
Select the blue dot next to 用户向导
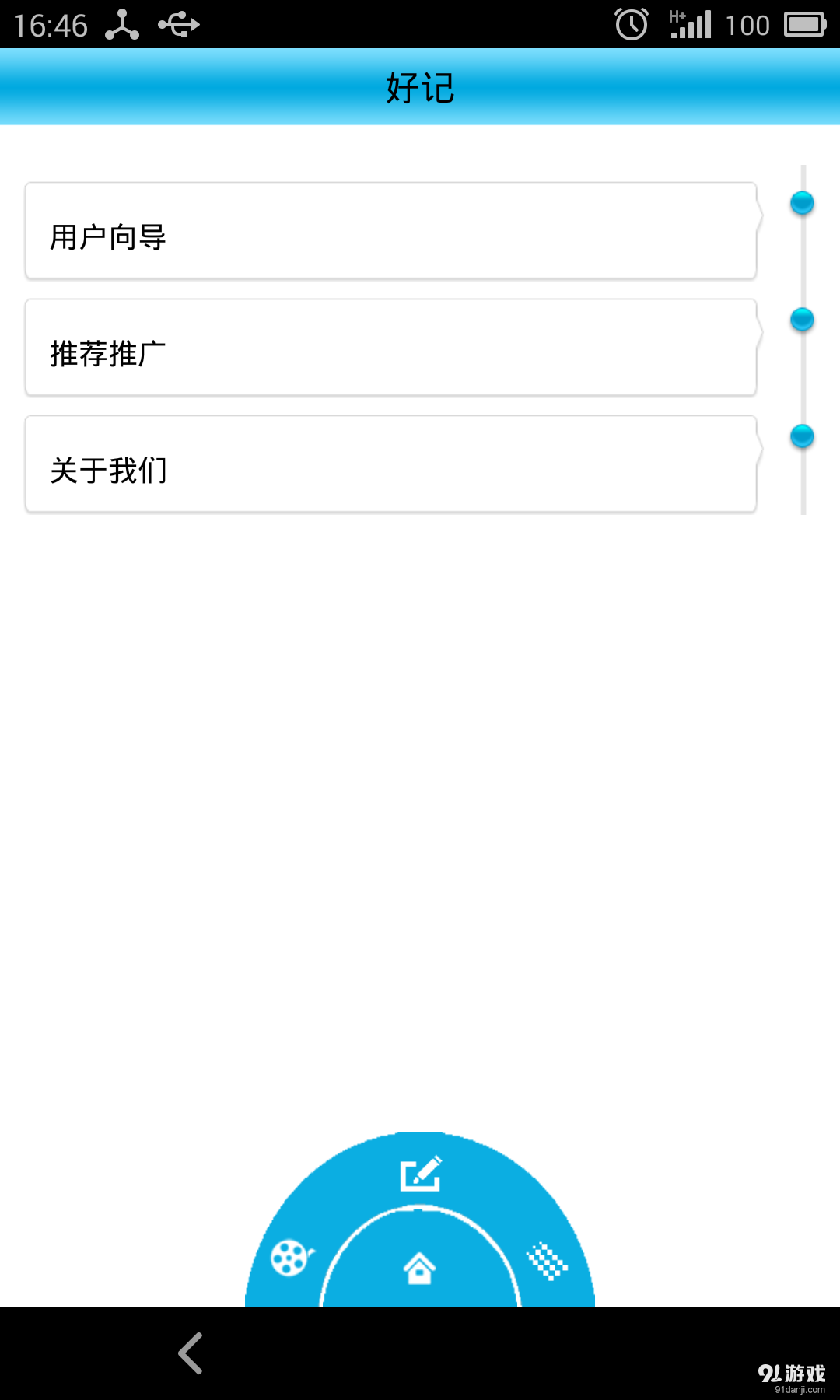pos(801,202)
